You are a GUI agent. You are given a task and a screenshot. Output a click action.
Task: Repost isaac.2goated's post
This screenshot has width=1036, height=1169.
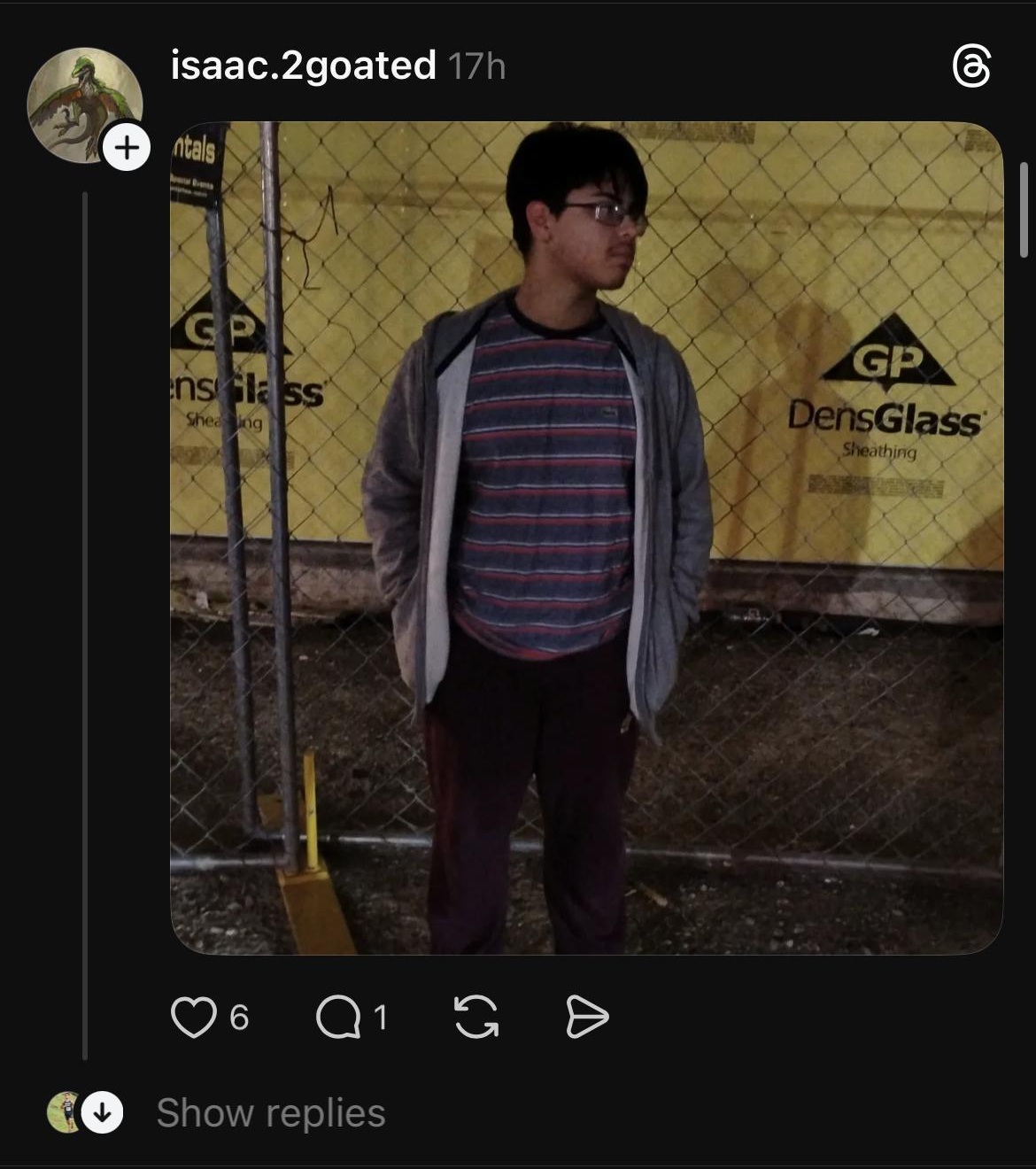coord(475,1017)
